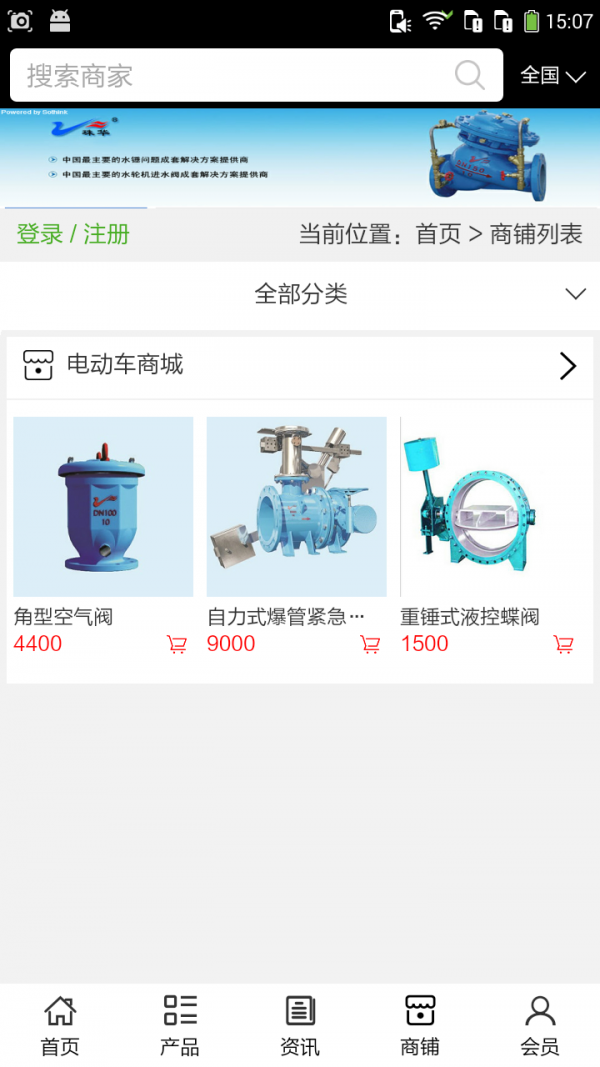
Task: Switch to the 首页 tab
Action: [60, 1025]
